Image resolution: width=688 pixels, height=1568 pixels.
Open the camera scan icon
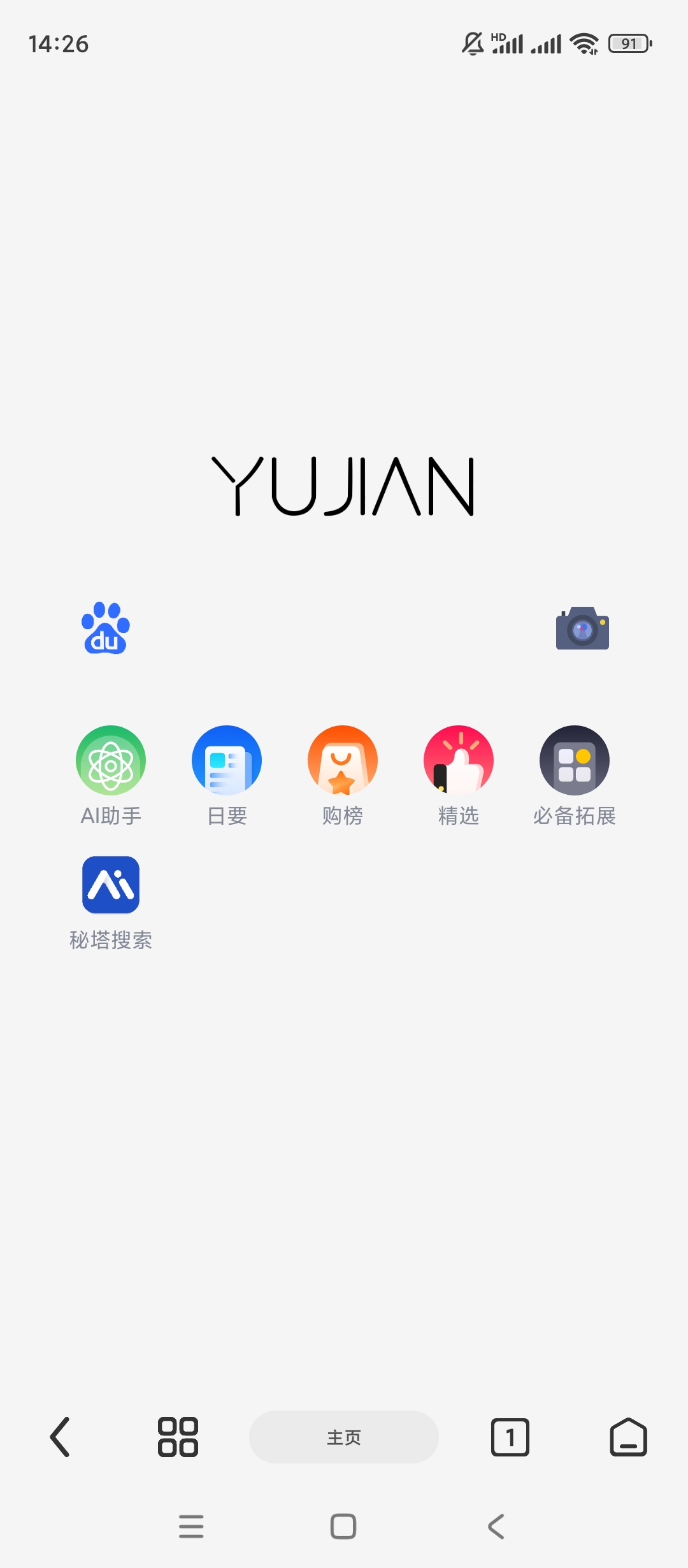[582, 628]
